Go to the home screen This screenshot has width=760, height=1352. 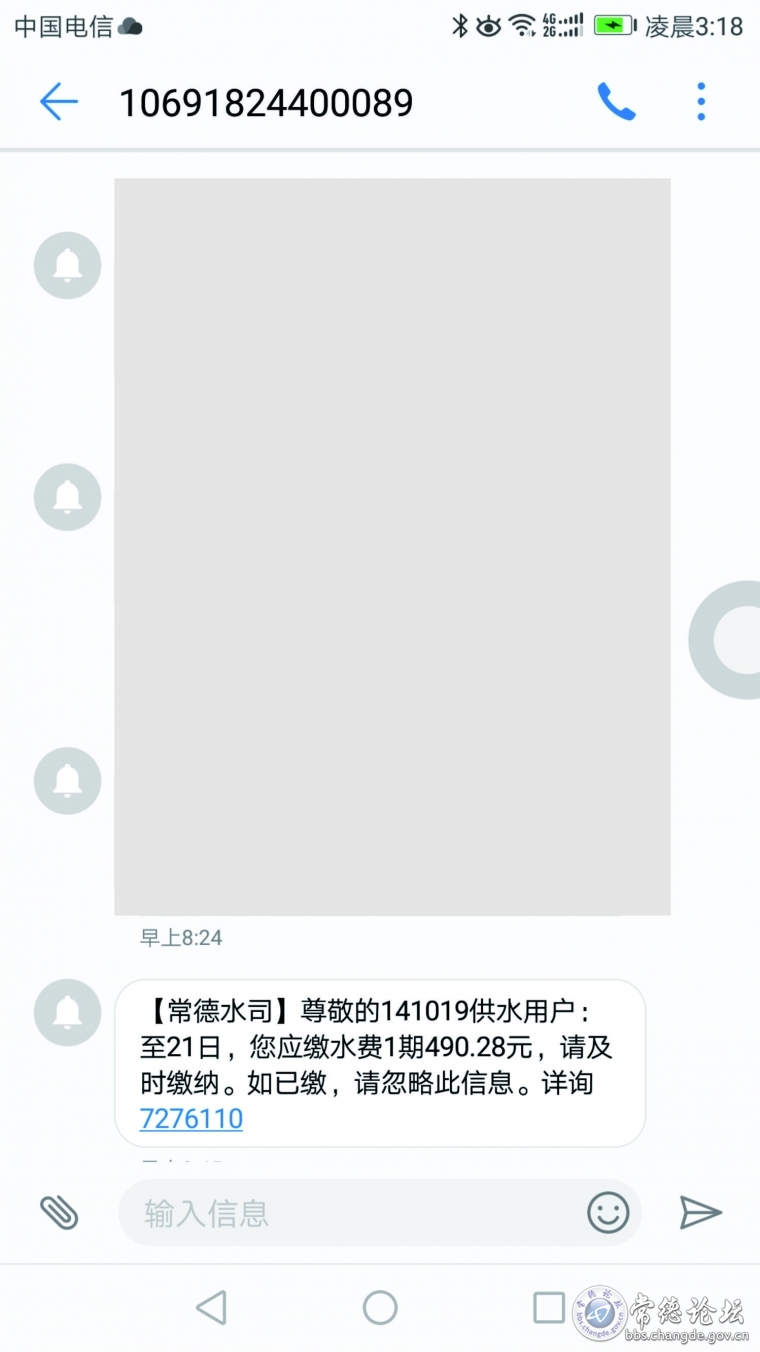(380, 1307)
